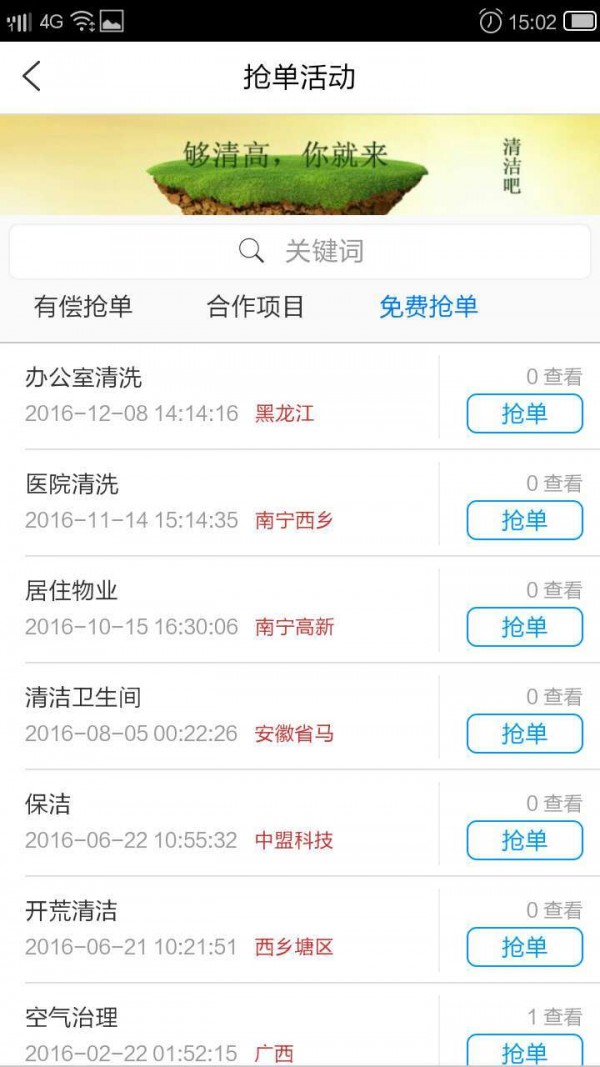The height and width of the screenshot is (1067, 600).
Task: Tap the 关键词 search field
Action: coord(300,251)
